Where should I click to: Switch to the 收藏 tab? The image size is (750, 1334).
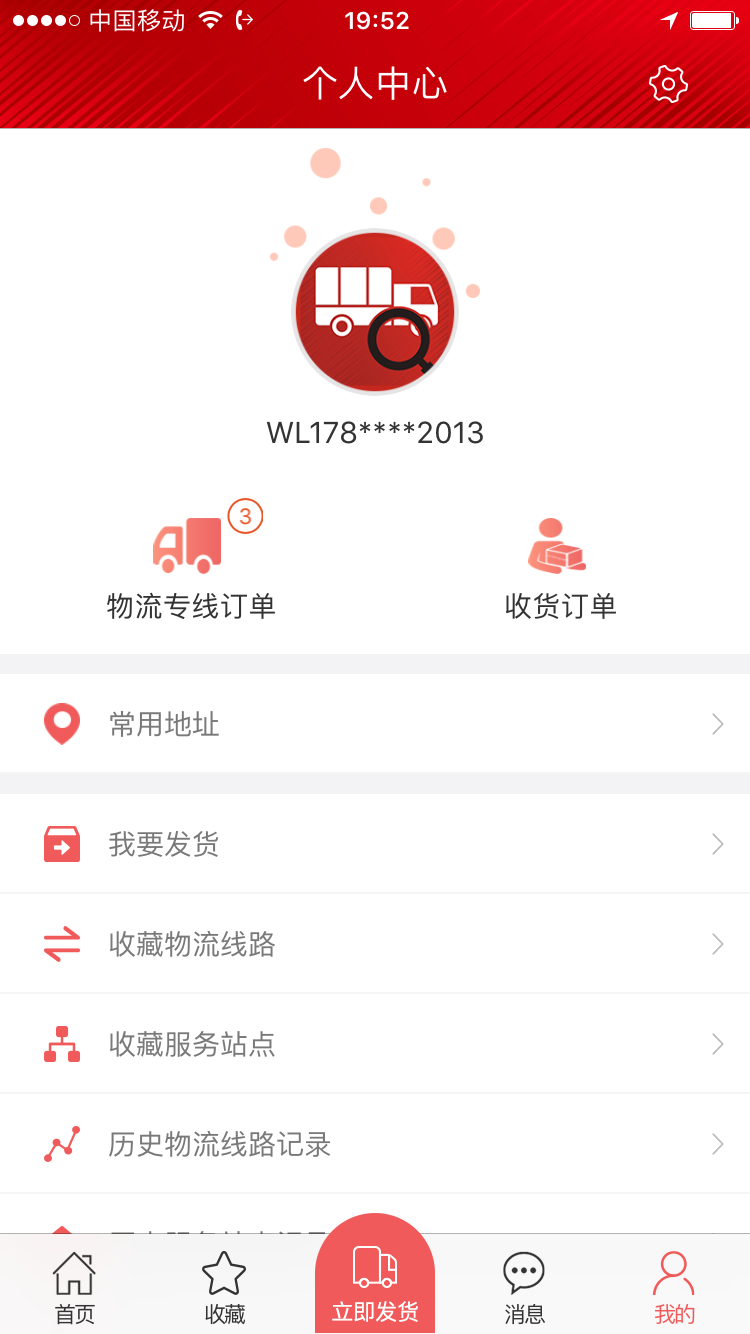[x=224, y=1288]
